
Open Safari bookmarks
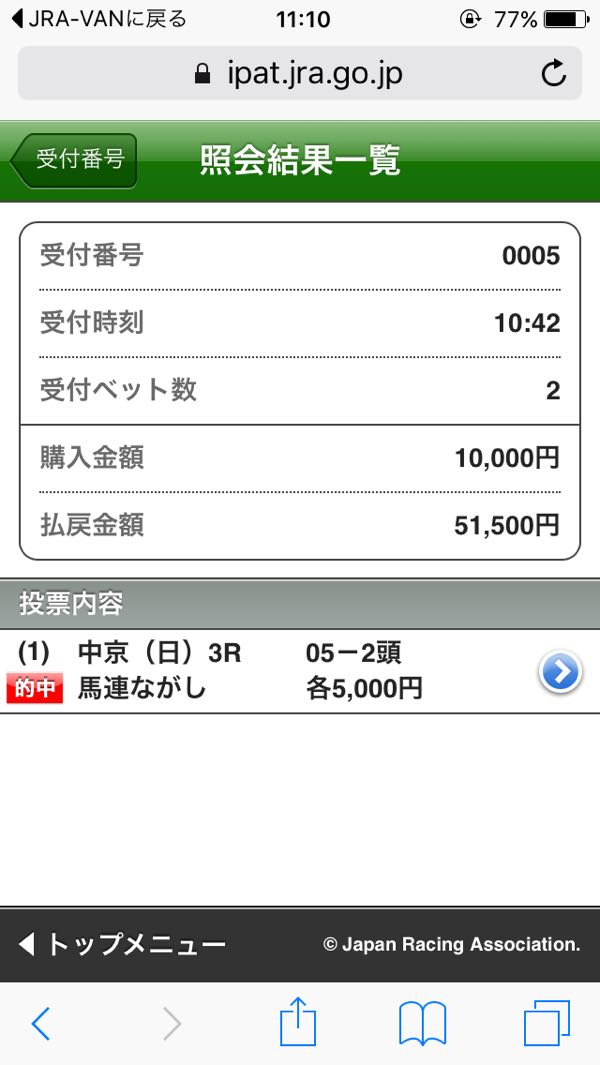(x=422, y=1023)
